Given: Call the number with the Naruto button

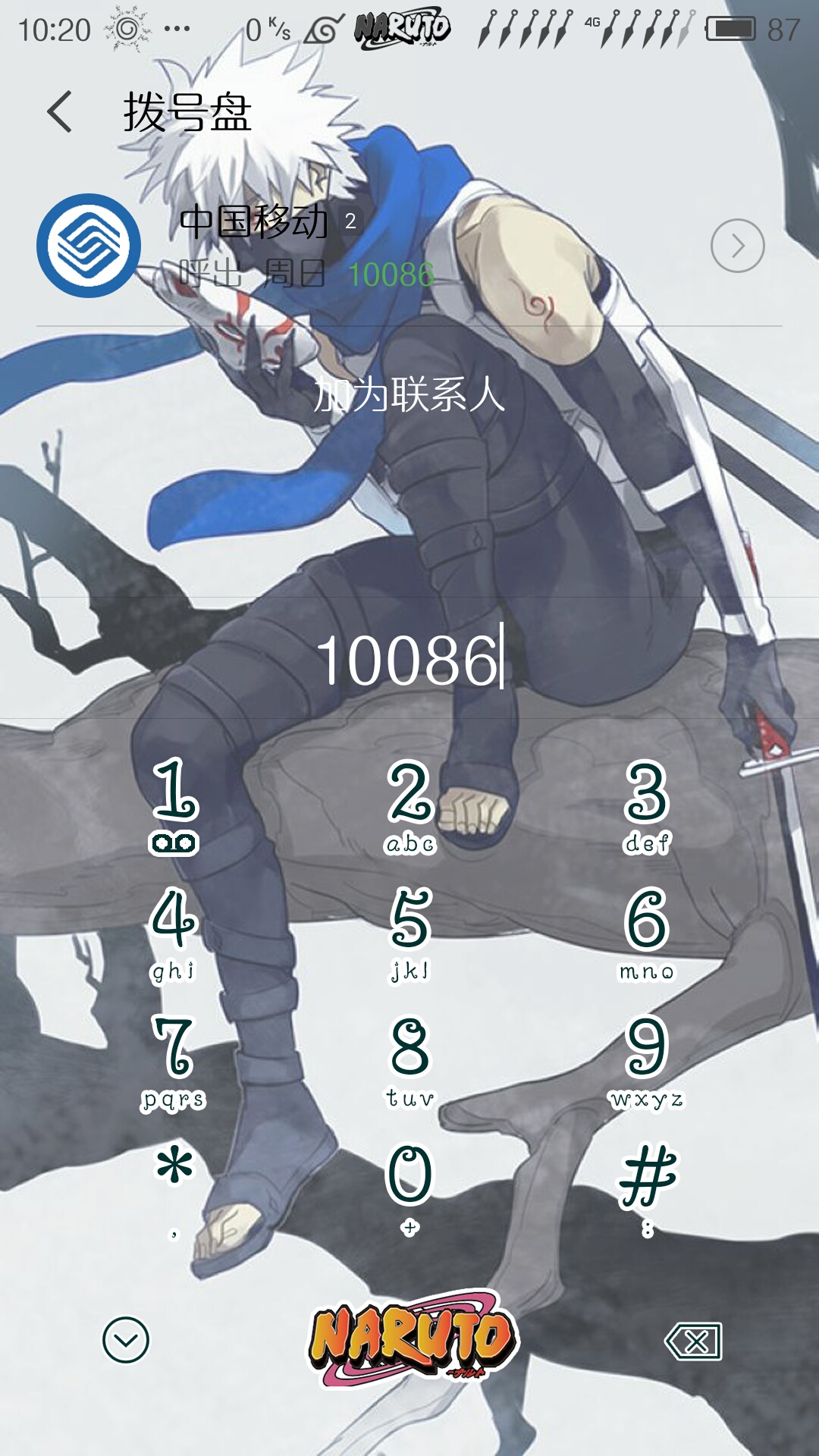Looking at the screenshot, I should 412,1340.
